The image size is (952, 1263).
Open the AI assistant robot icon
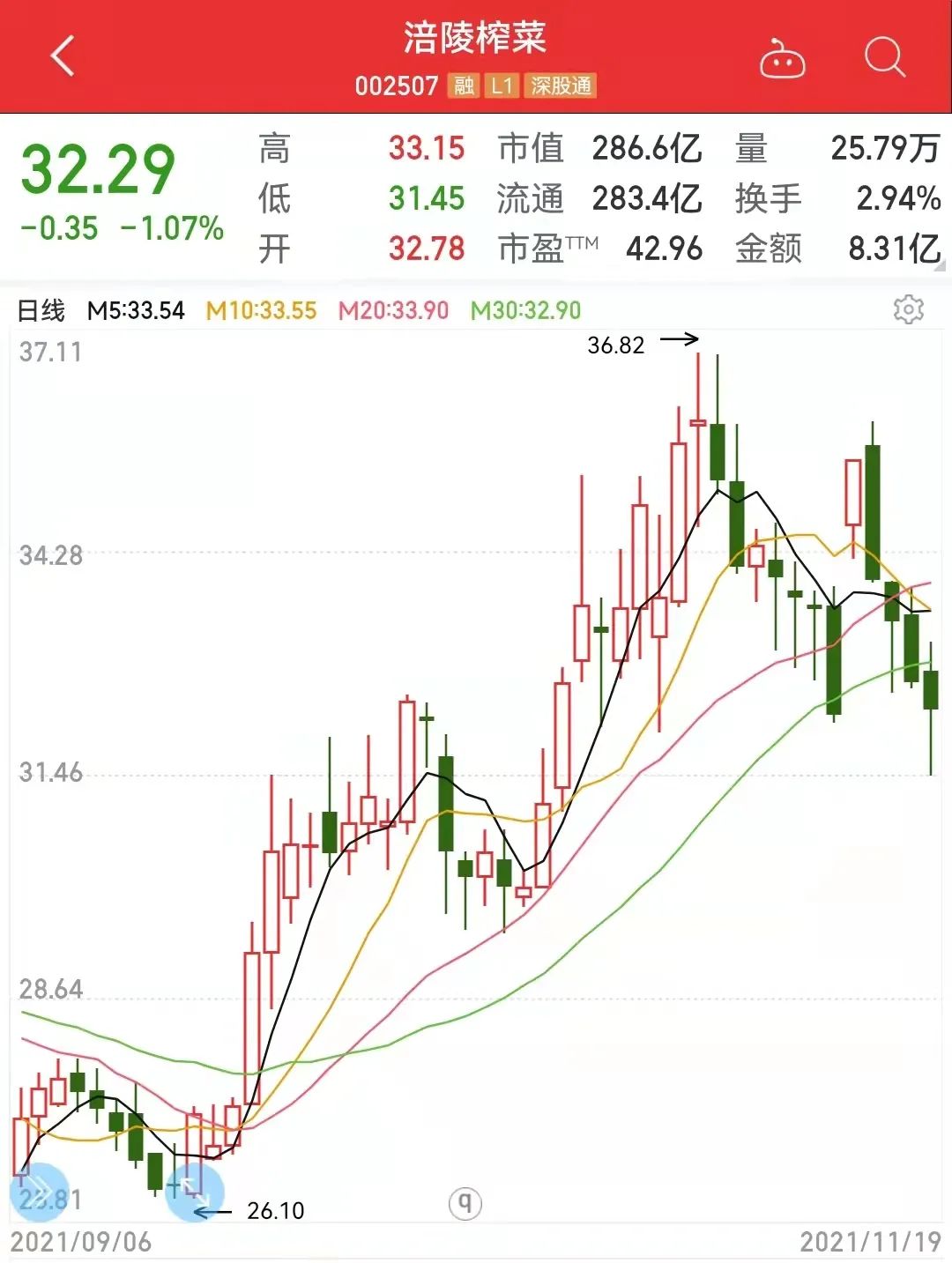[x=784, y=59]
